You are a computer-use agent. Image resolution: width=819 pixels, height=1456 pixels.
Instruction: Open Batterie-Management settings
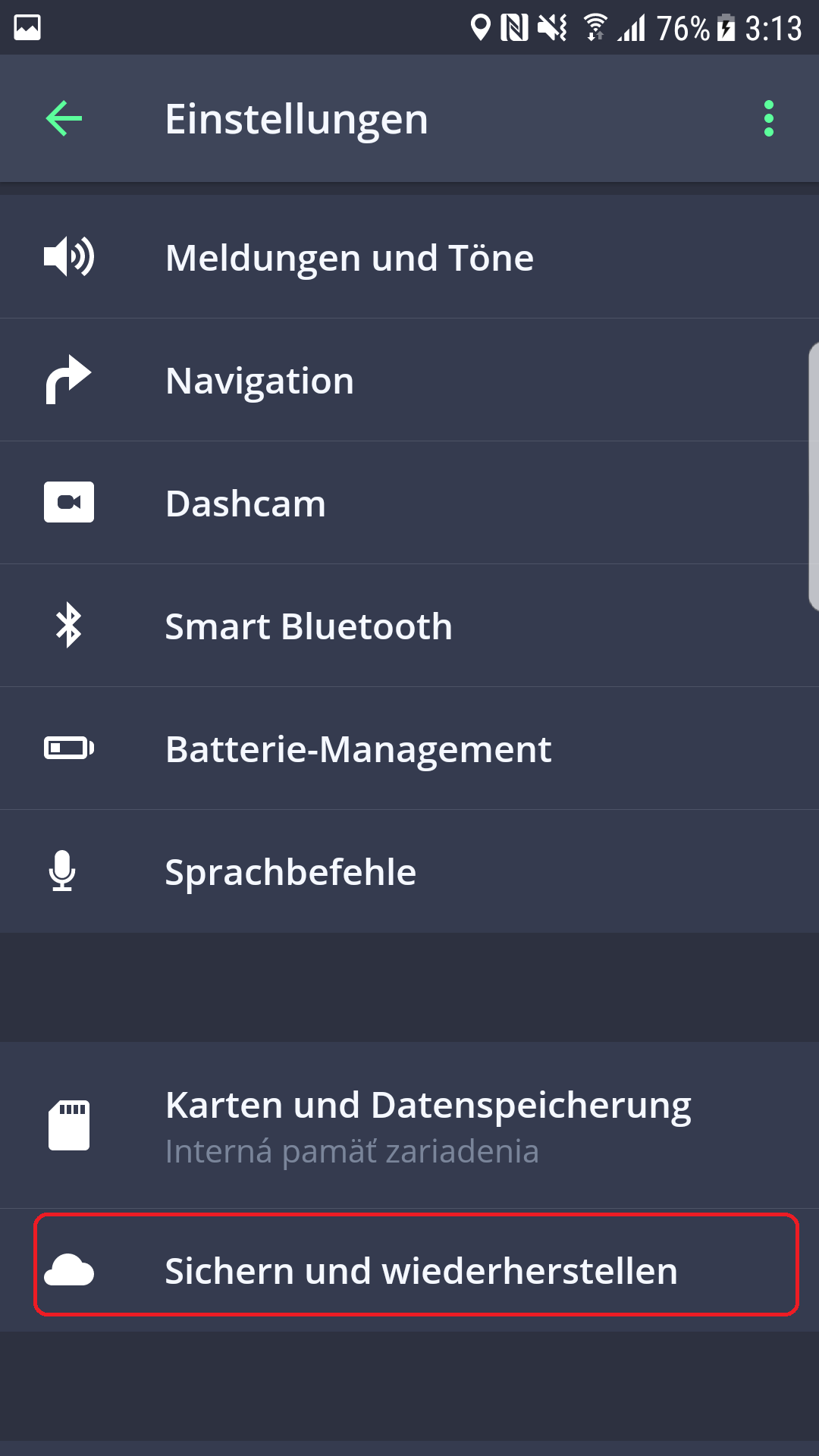click(x=409, y=748)
